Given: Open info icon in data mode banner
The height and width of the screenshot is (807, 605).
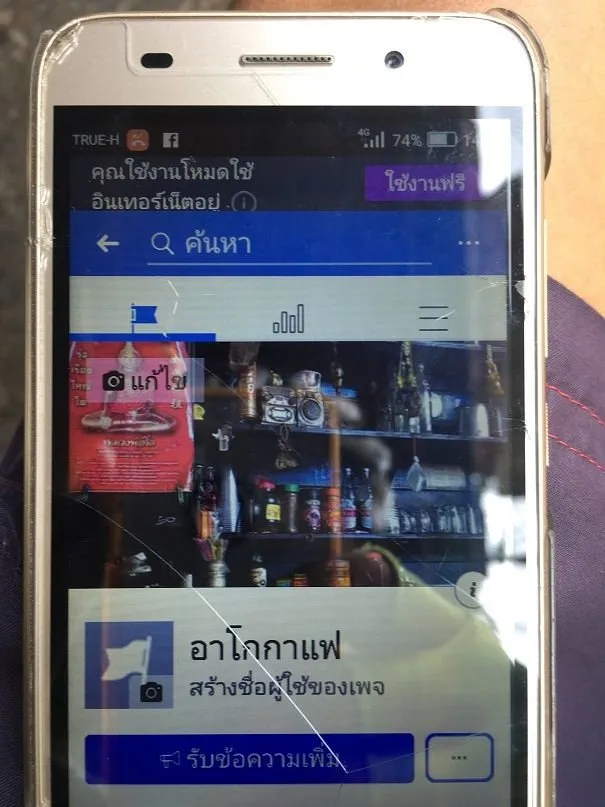Looking at the screenshot, I should [x=246, y=203].
